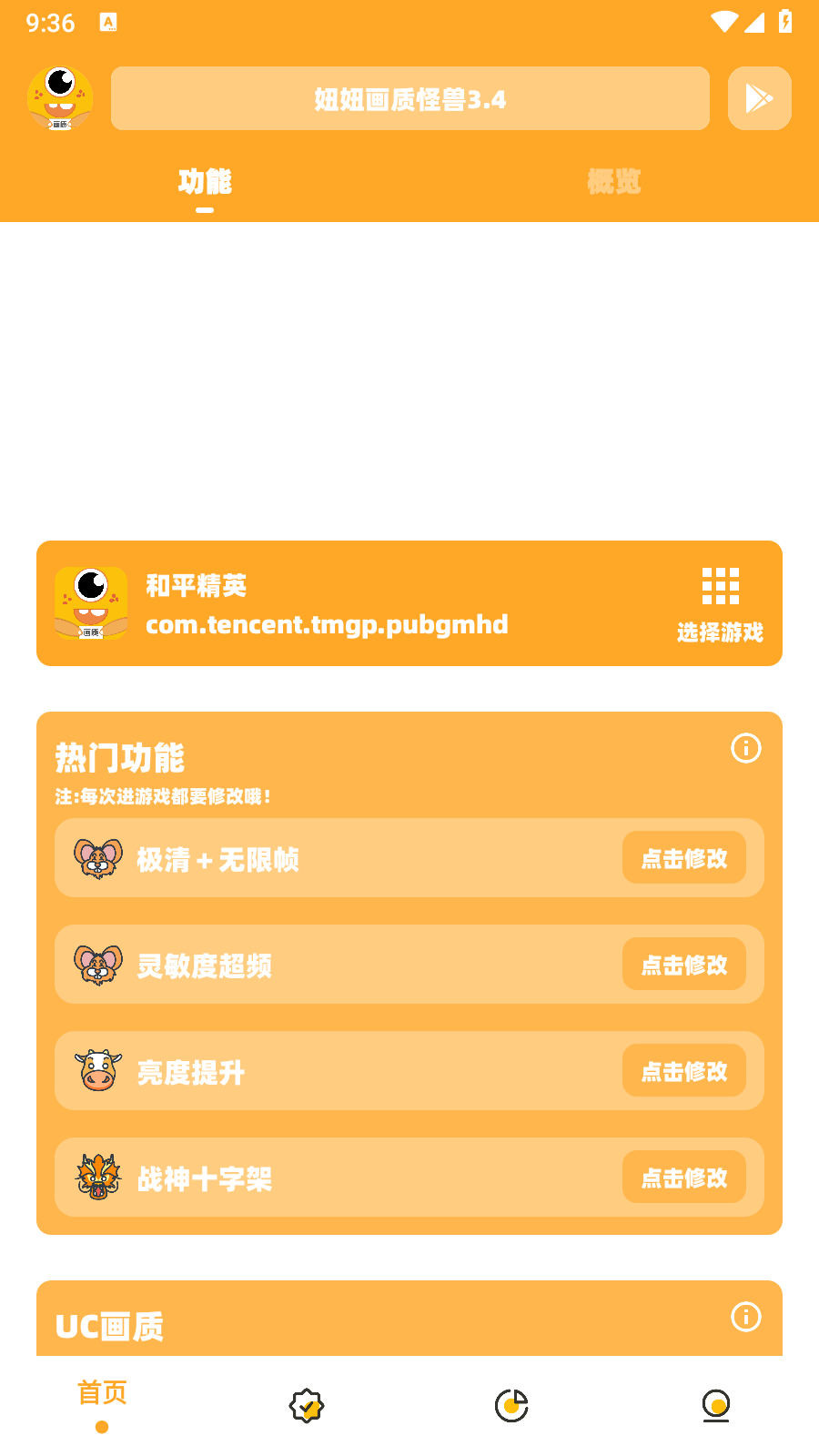Open the pie chart bottom tab
The height and width of the screenshot is (1456, 819).
[511, 1406]
